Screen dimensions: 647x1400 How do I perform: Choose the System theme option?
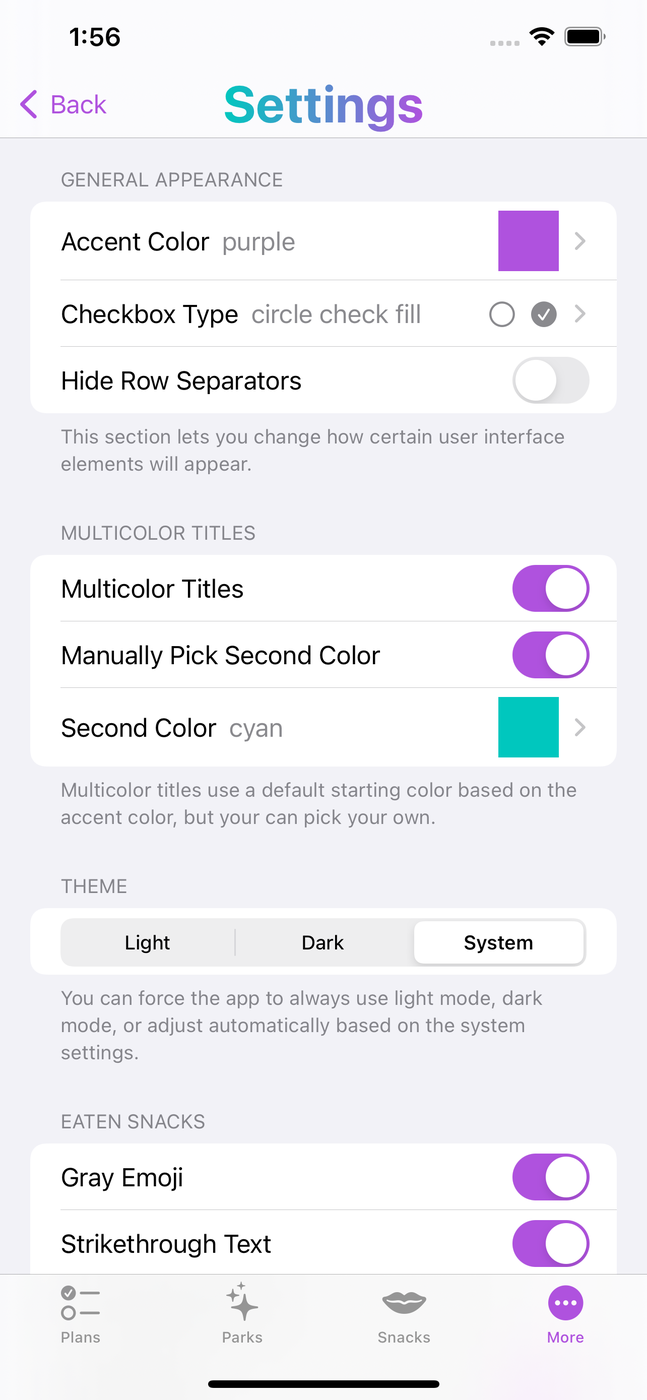pyautogui.click(x=498, y=943)
